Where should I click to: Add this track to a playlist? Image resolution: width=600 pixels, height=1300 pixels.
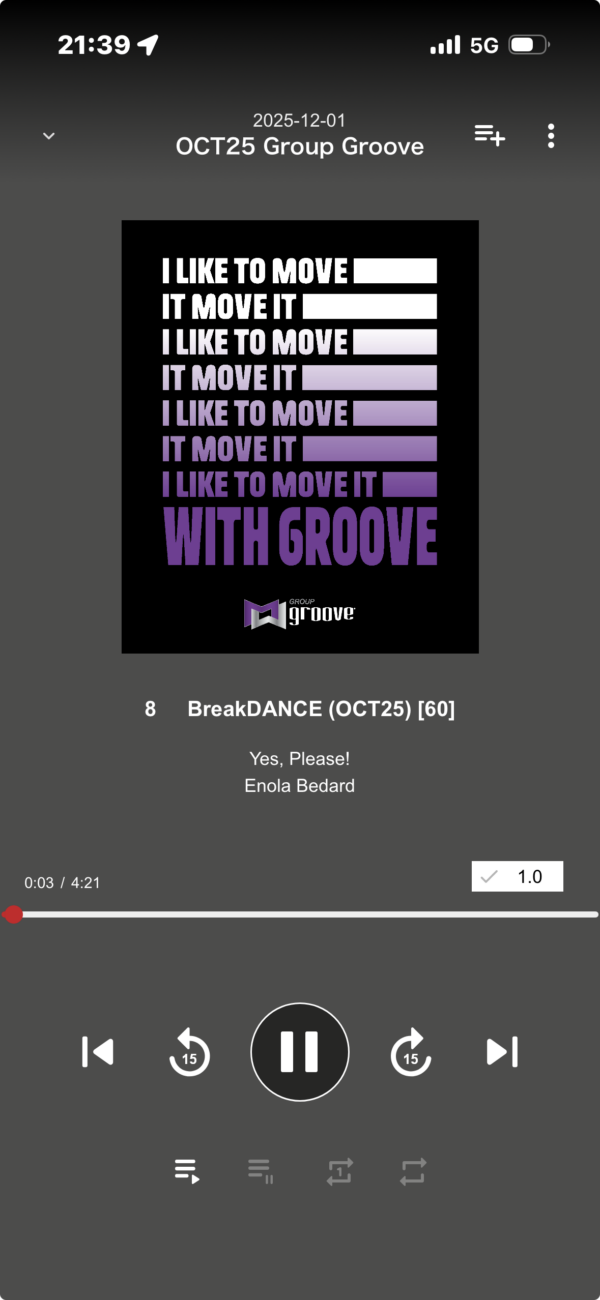(x=489, y=135)
